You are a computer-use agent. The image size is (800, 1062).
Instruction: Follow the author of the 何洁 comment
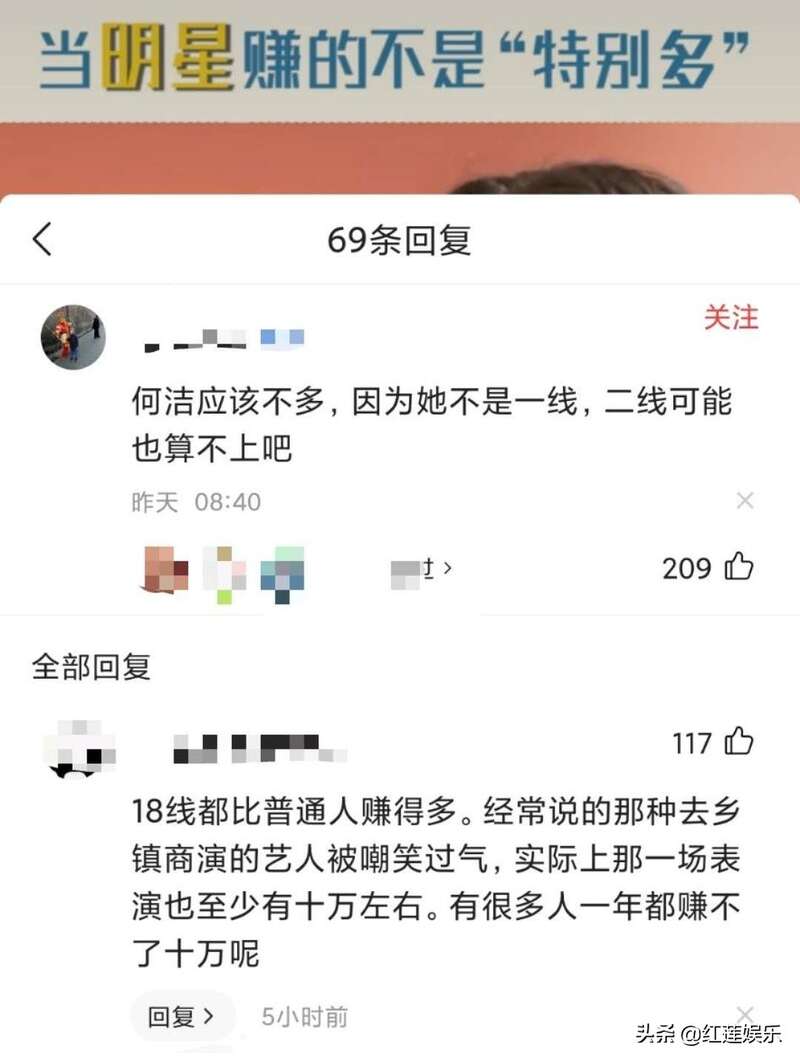731,318
